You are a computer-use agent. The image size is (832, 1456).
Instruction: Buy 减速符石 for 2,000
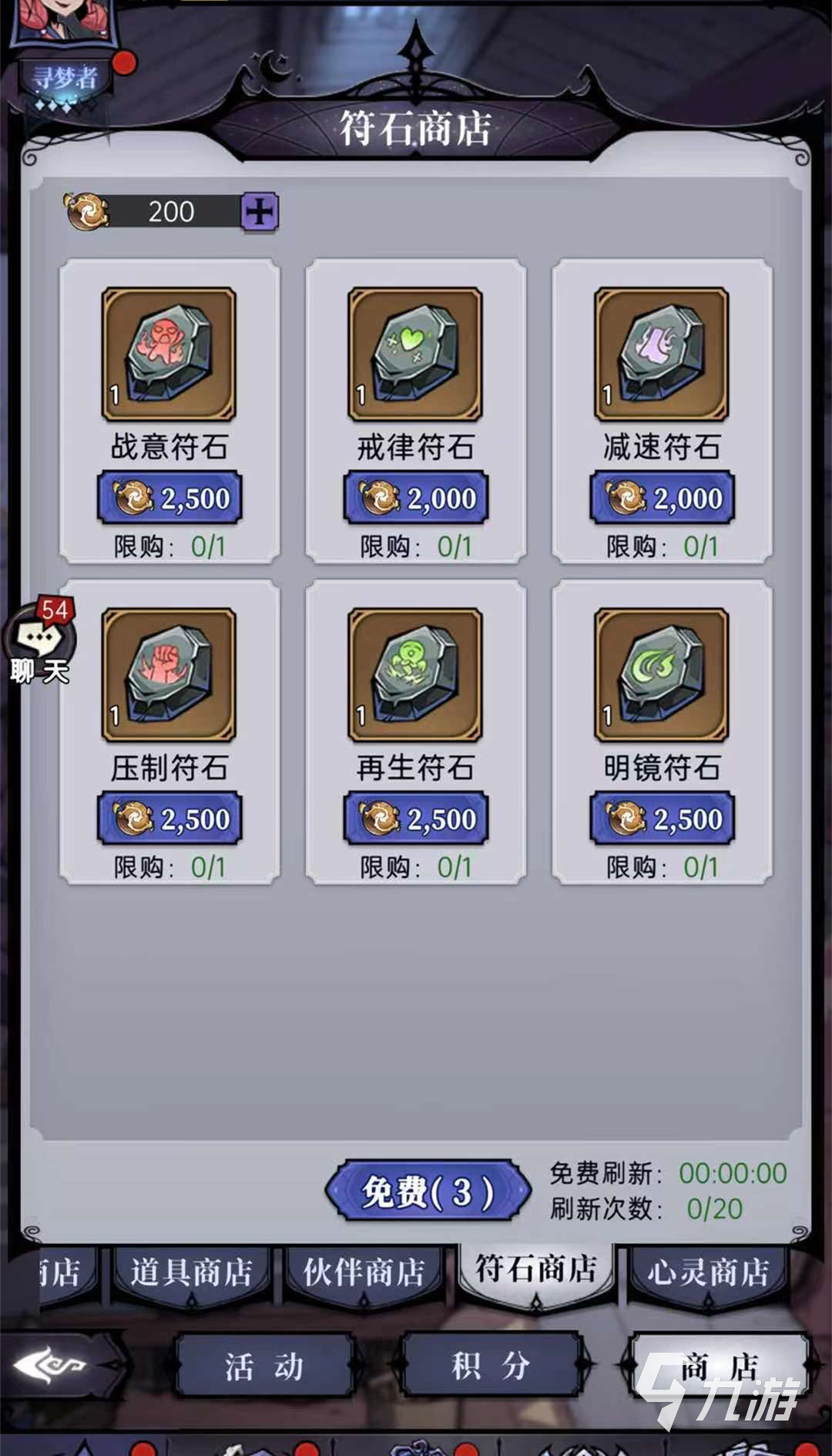[663, 499]
